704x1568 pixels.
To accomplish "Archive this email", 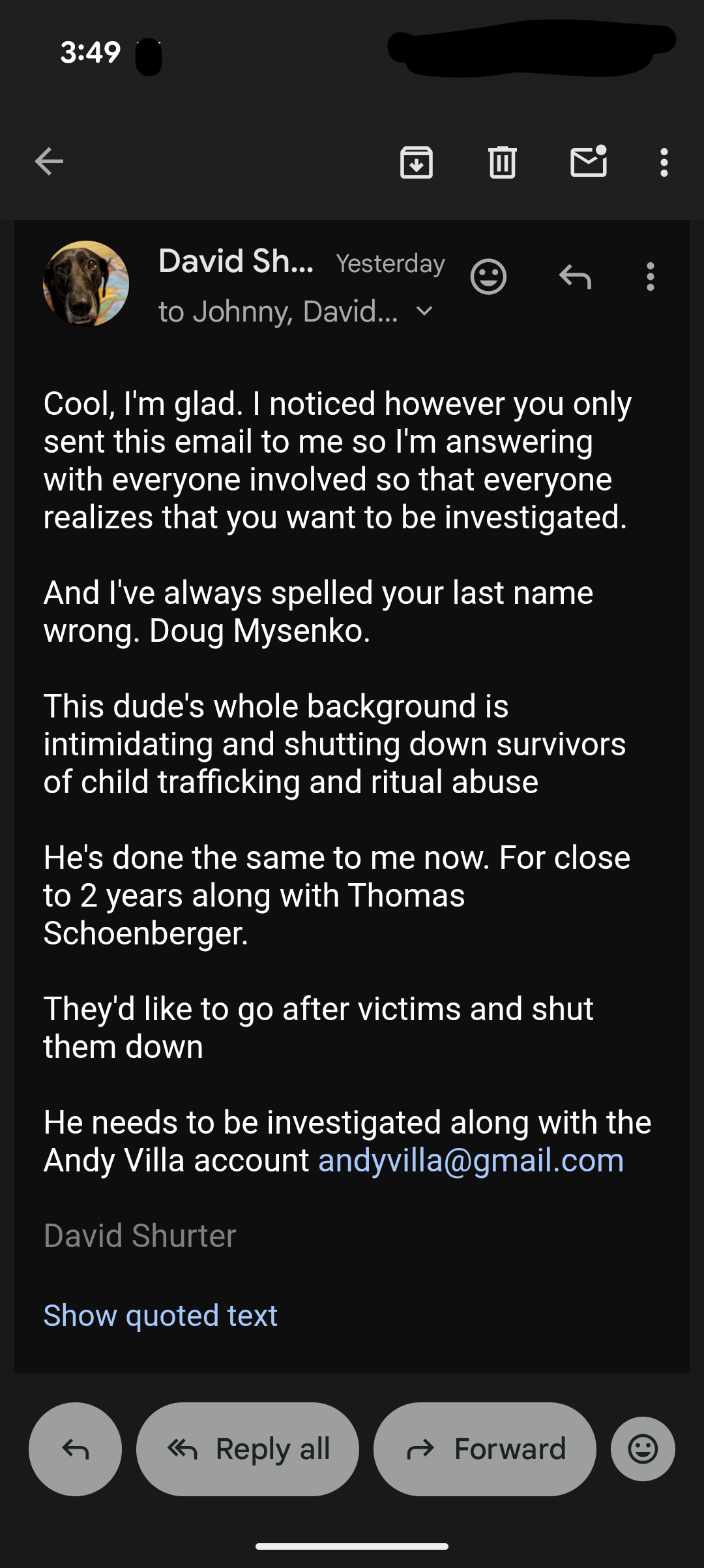I will coord(416,162).
